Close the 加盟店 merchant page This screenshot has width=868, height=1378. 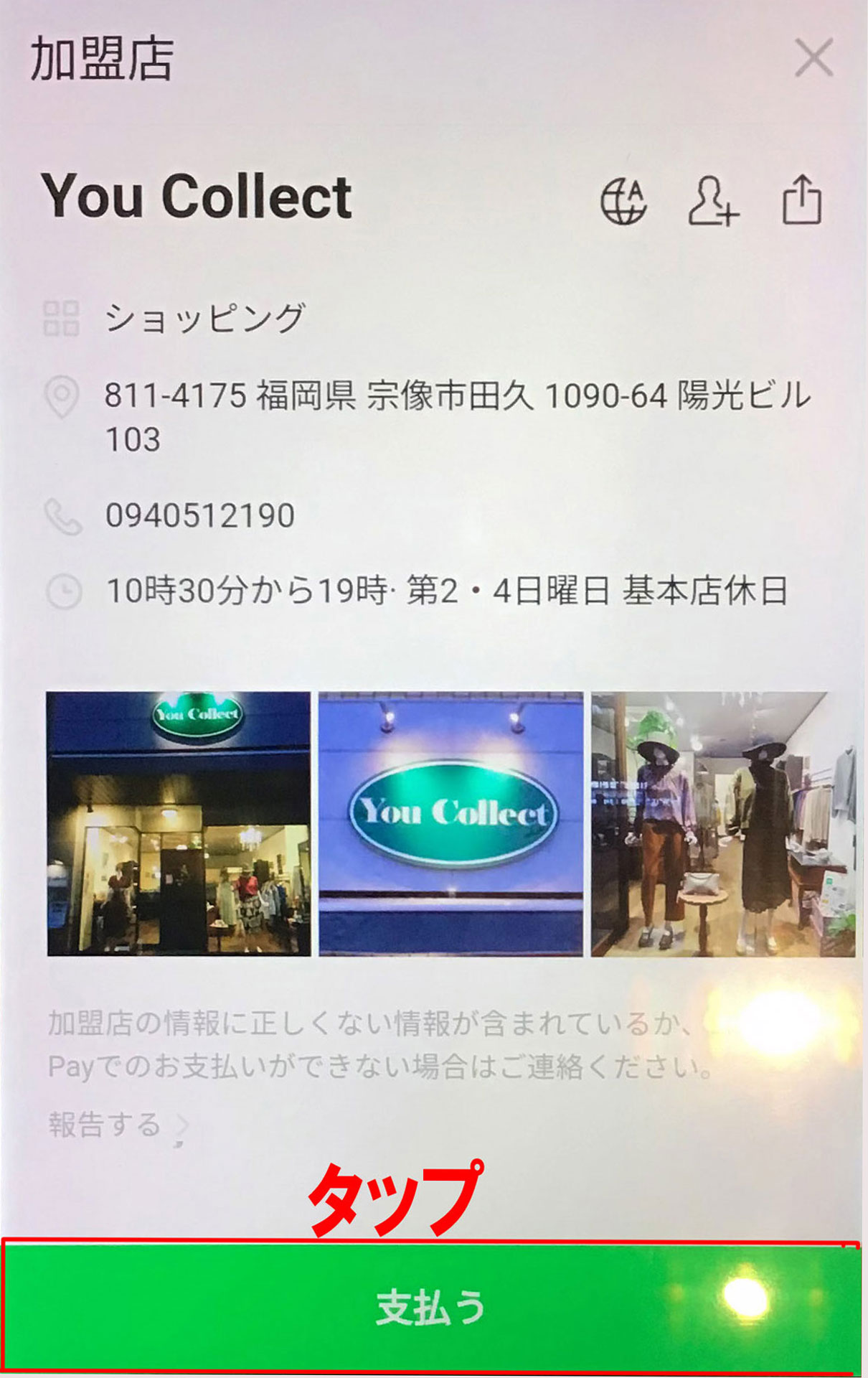[813, 58]
